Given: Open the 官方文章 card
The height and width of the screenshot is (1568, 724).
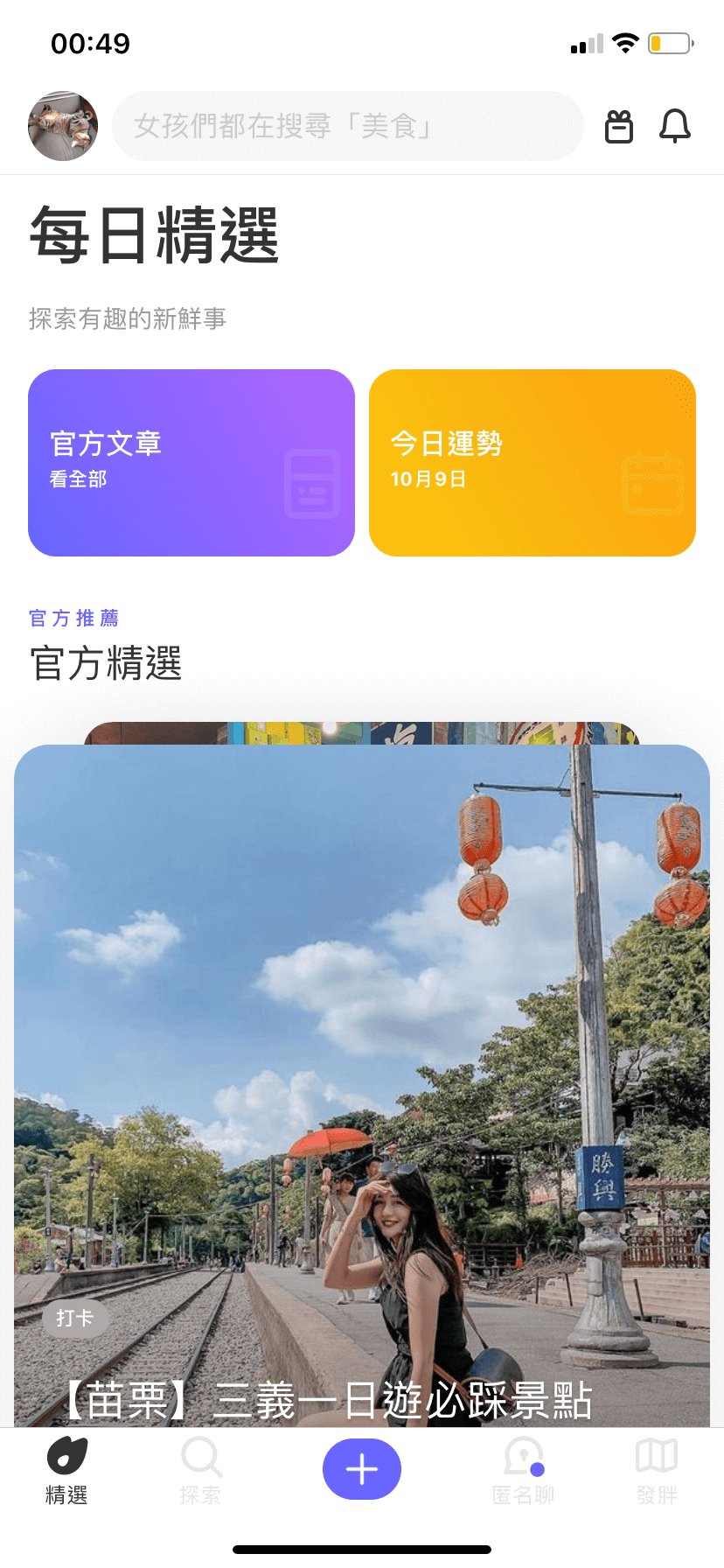Looking at the screenshot, I should coord(191,462).
